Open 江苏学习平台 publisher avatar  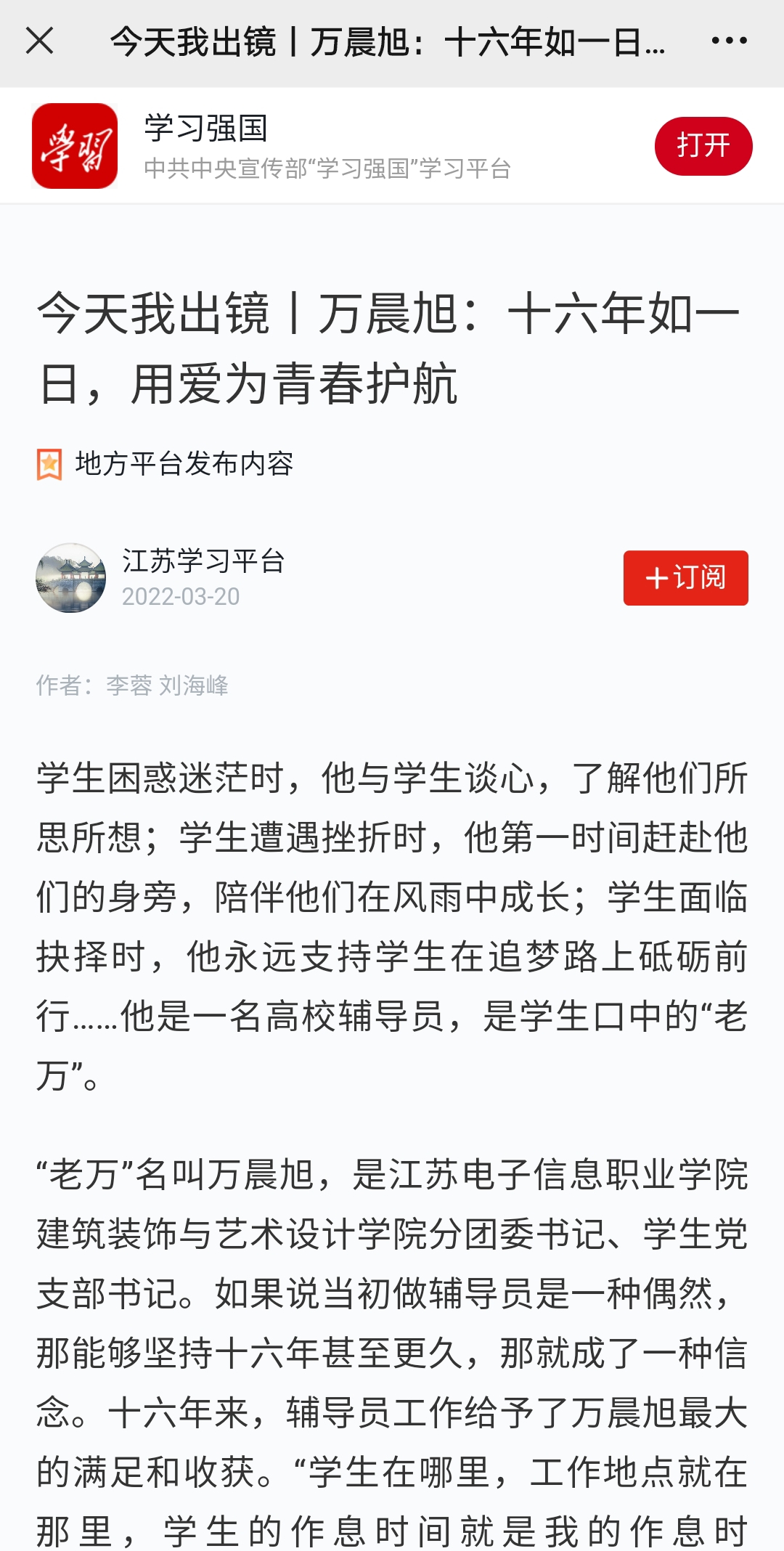[71, 578]
